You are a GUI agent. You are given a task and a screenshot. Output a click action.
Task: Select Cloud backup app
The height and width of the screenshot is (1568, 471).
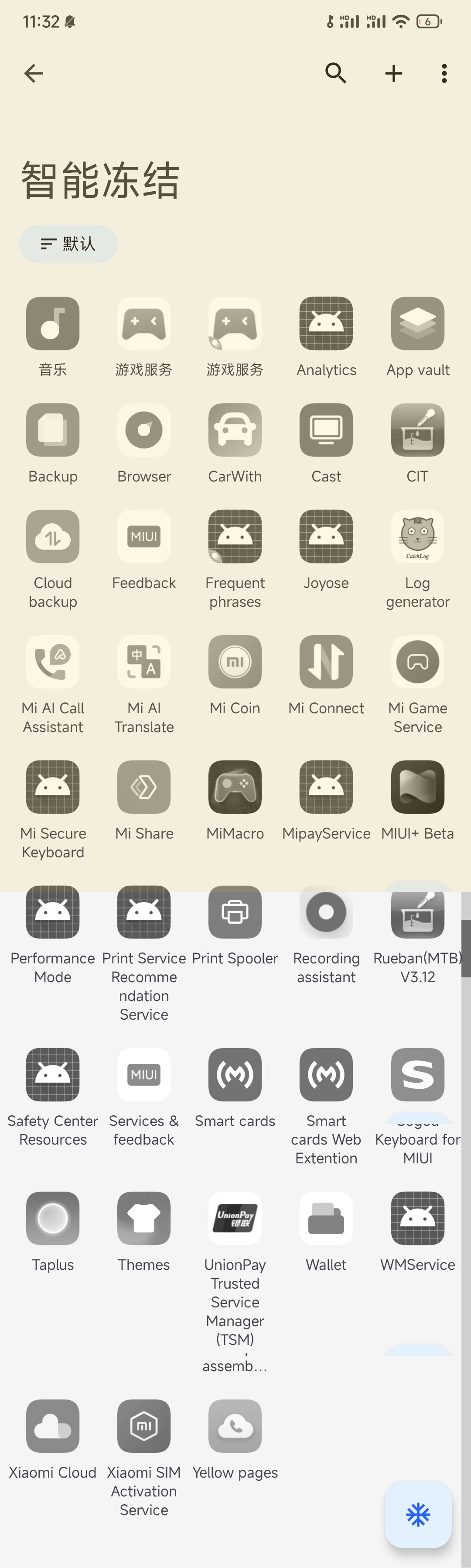tap(53, 536)
